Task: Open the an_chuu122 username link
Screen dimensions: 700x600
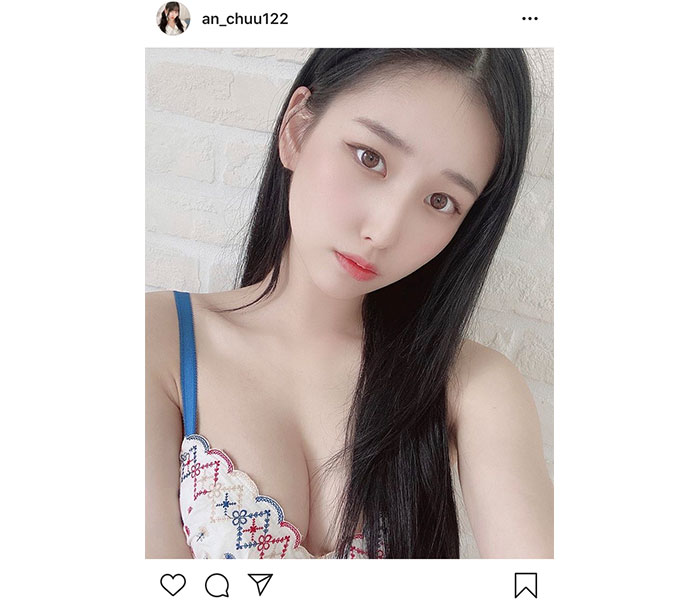Action: [243, 18]
